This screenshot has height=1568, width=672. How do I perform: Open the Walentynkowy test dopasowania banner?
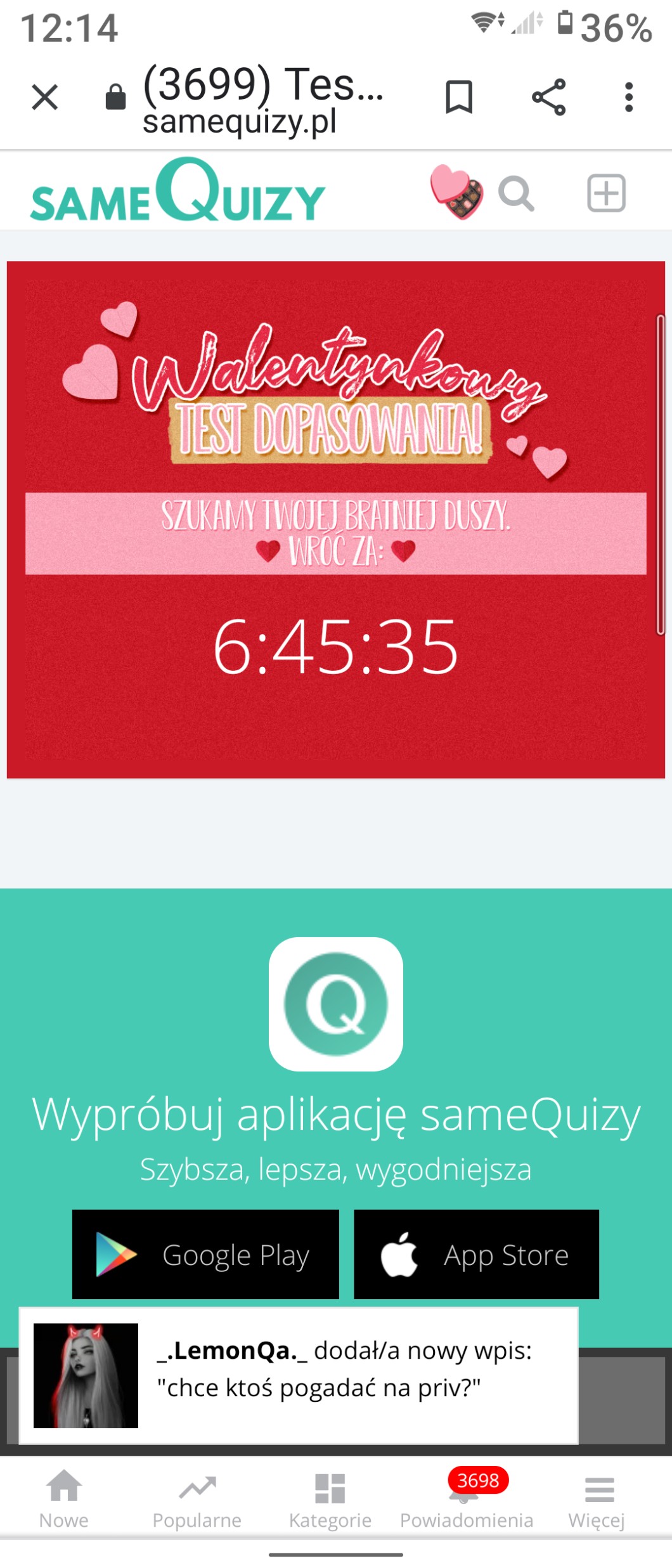(x=336, y=520)
